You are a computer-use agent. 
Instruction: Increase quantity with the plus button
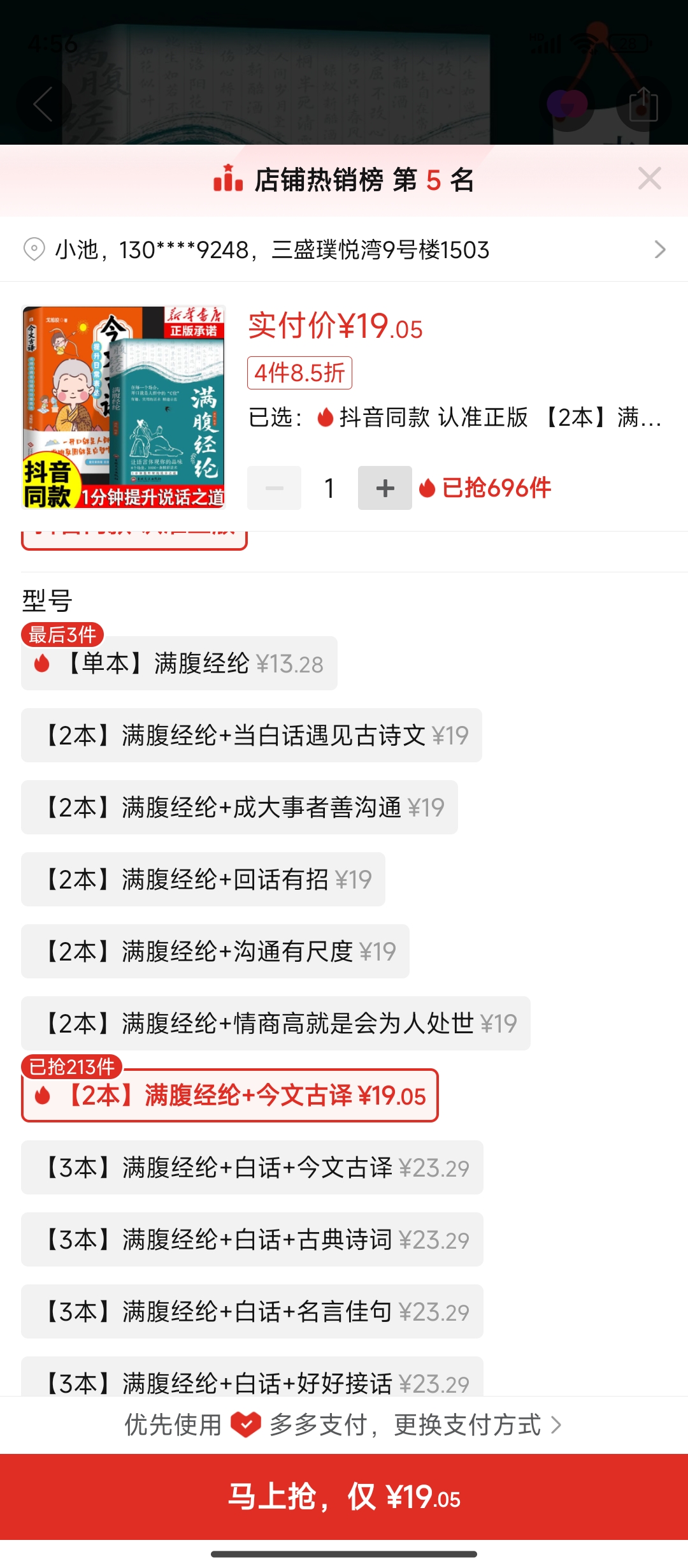[385, 488]
